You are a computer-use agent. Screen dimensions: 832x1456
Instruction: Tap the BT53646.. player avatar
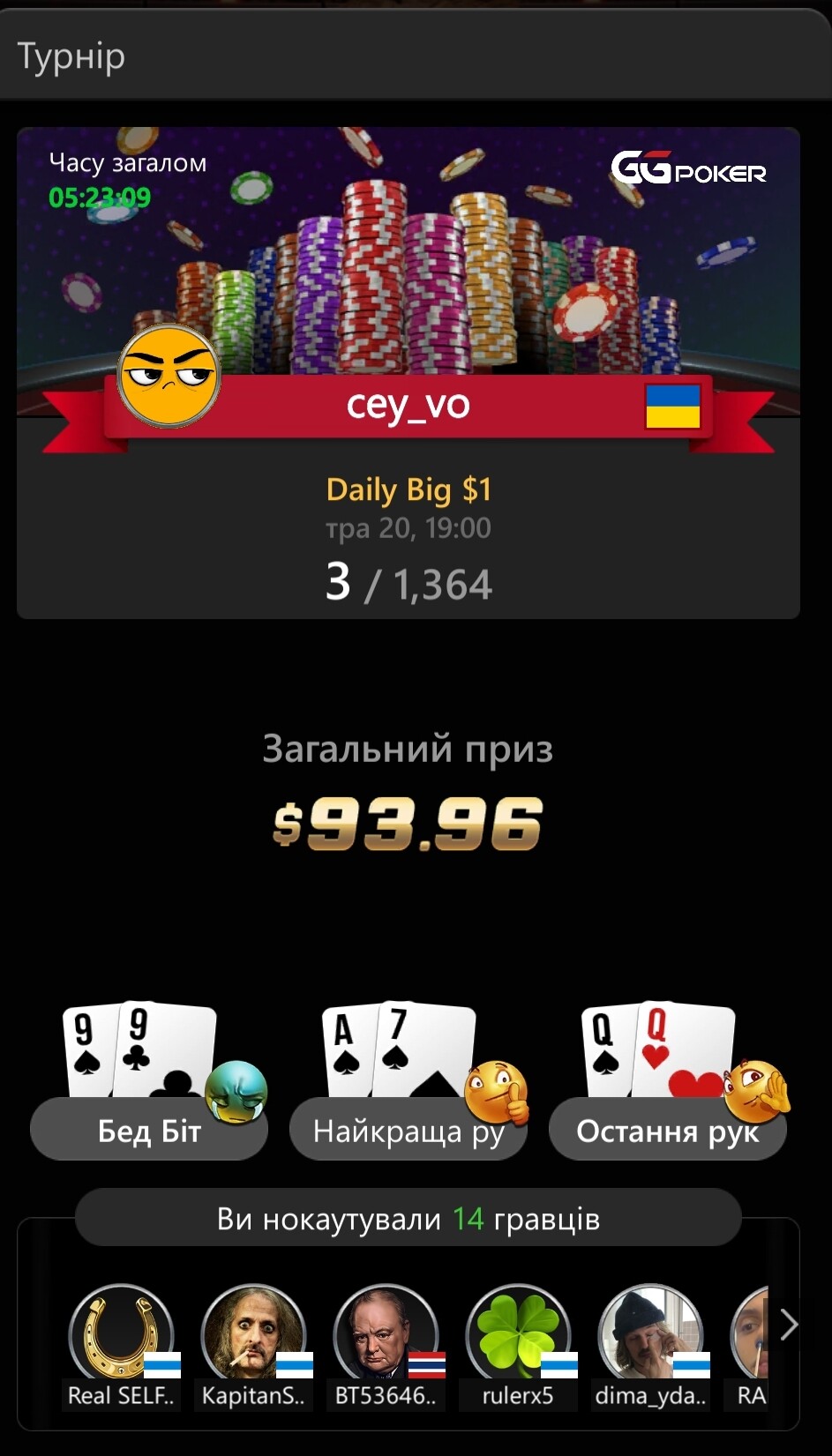click(x=386, y=1336)
